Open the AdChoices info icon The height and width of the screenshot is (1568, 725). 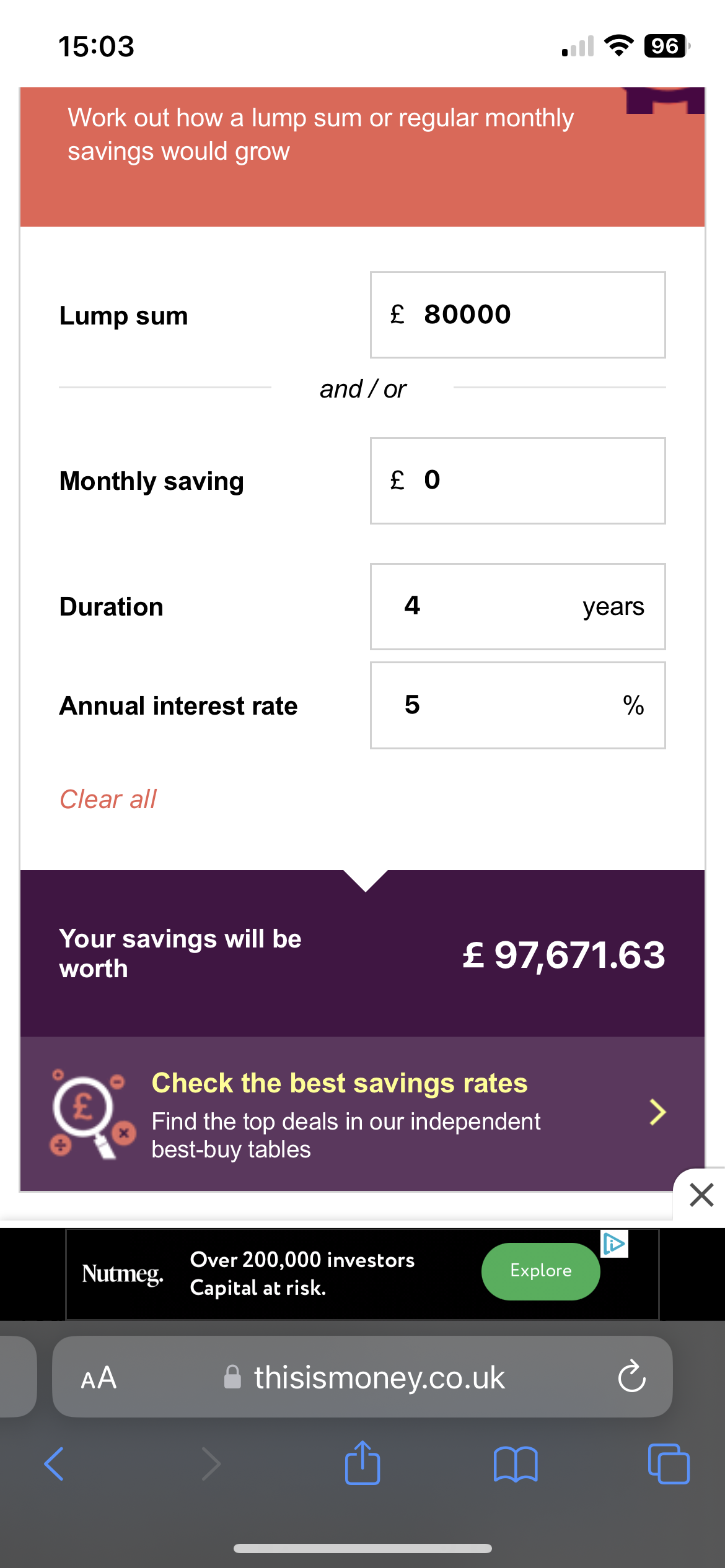pyautogui.click(x=614, y=1244)
